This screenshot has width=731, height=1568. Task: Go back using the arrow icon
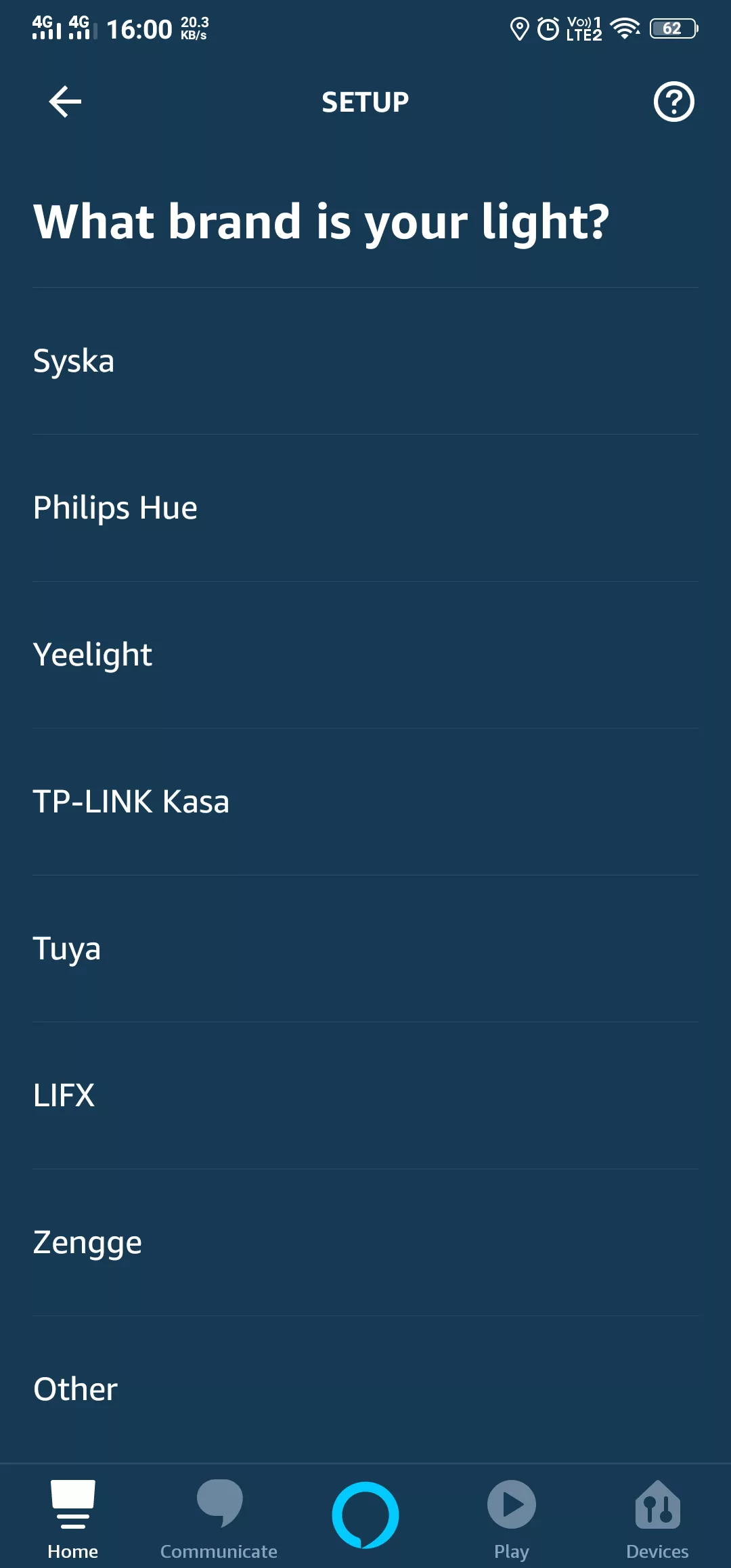[x=65, y=102]
